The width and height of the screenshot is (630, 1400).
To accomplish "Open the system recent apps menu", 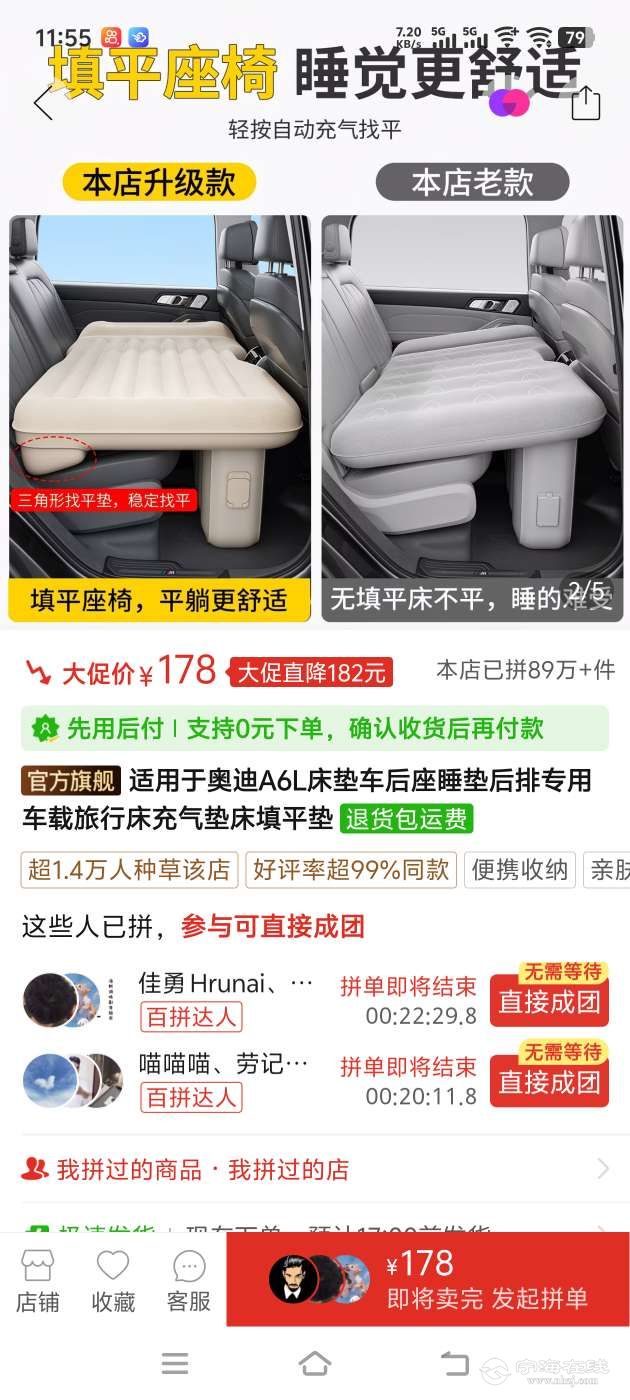I will [x=175, y=1363].
